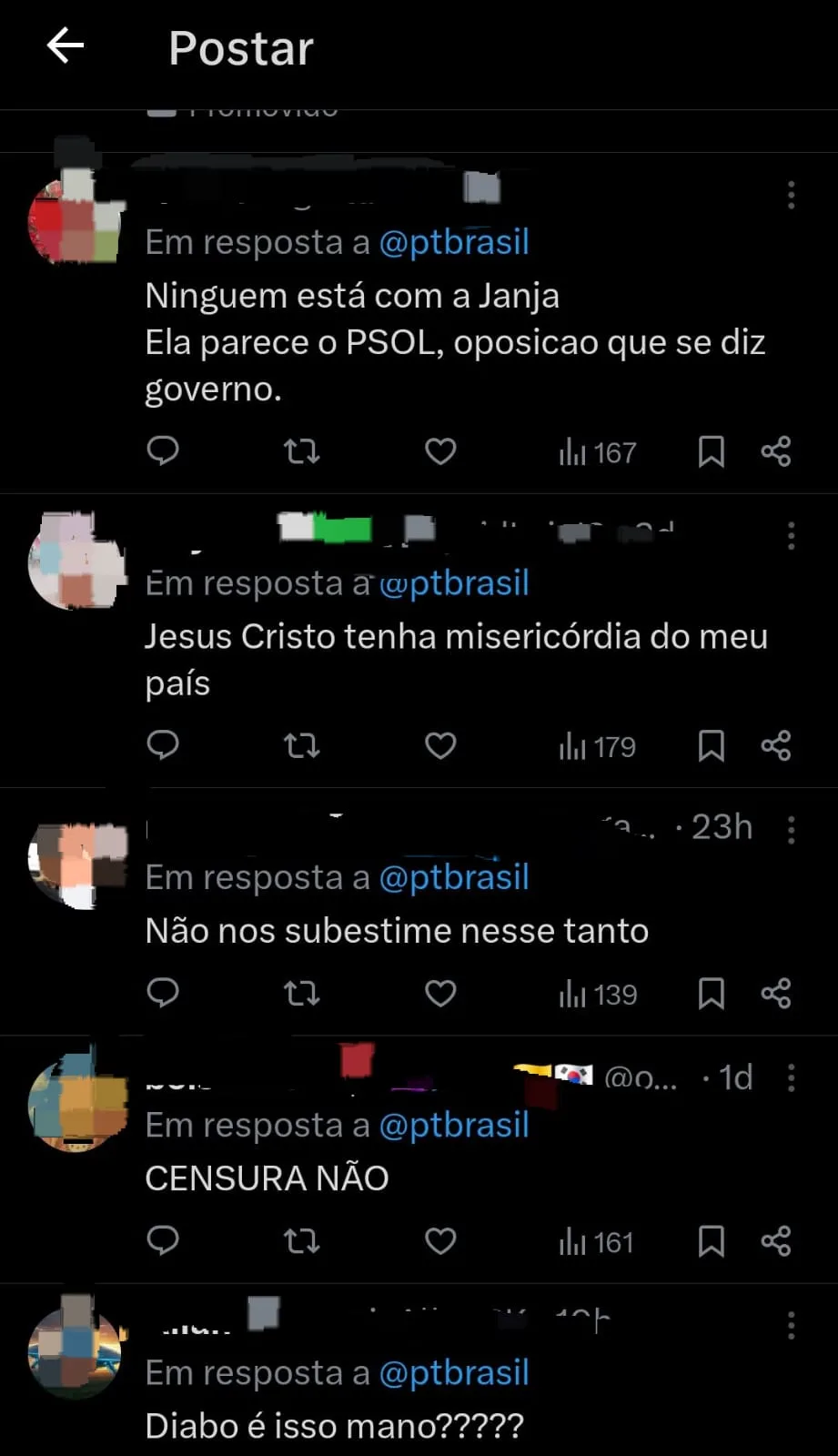
Task: Repost the "CENSURA NÃO" reply
Action: pyautogui.click(x=301, y=1241)
